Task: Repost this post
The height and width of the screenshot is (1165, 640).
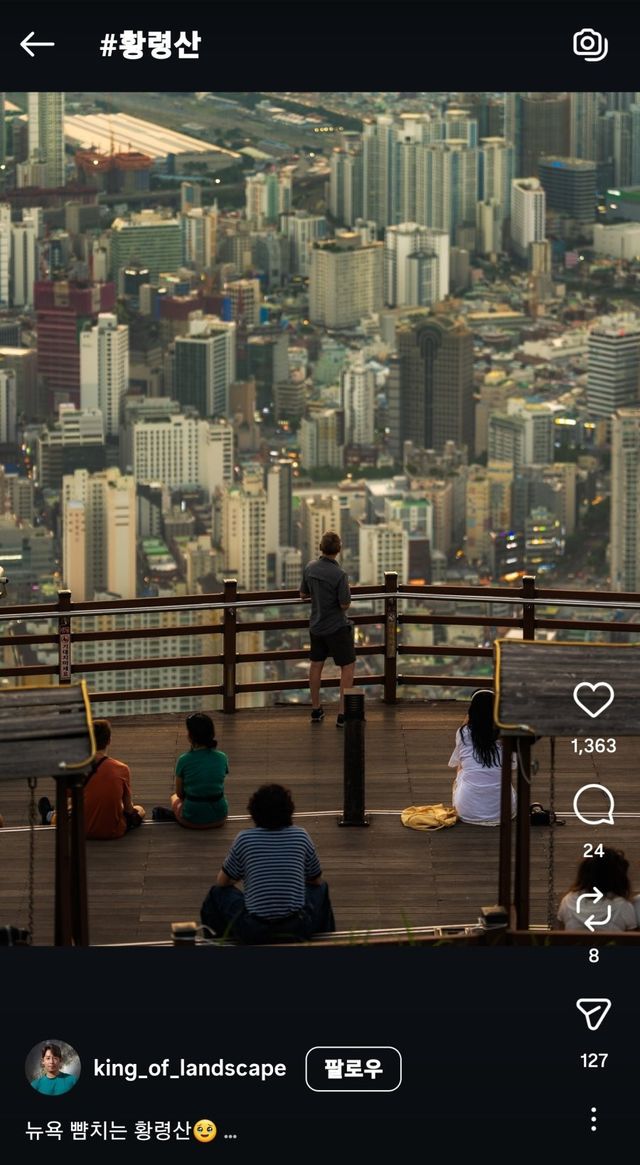Action: pos(593,909)
